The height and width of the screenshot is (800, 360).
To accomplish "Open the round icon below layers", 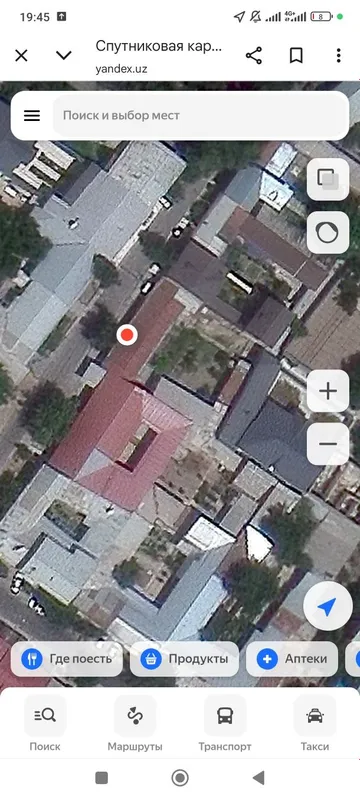I will [328, 233].
